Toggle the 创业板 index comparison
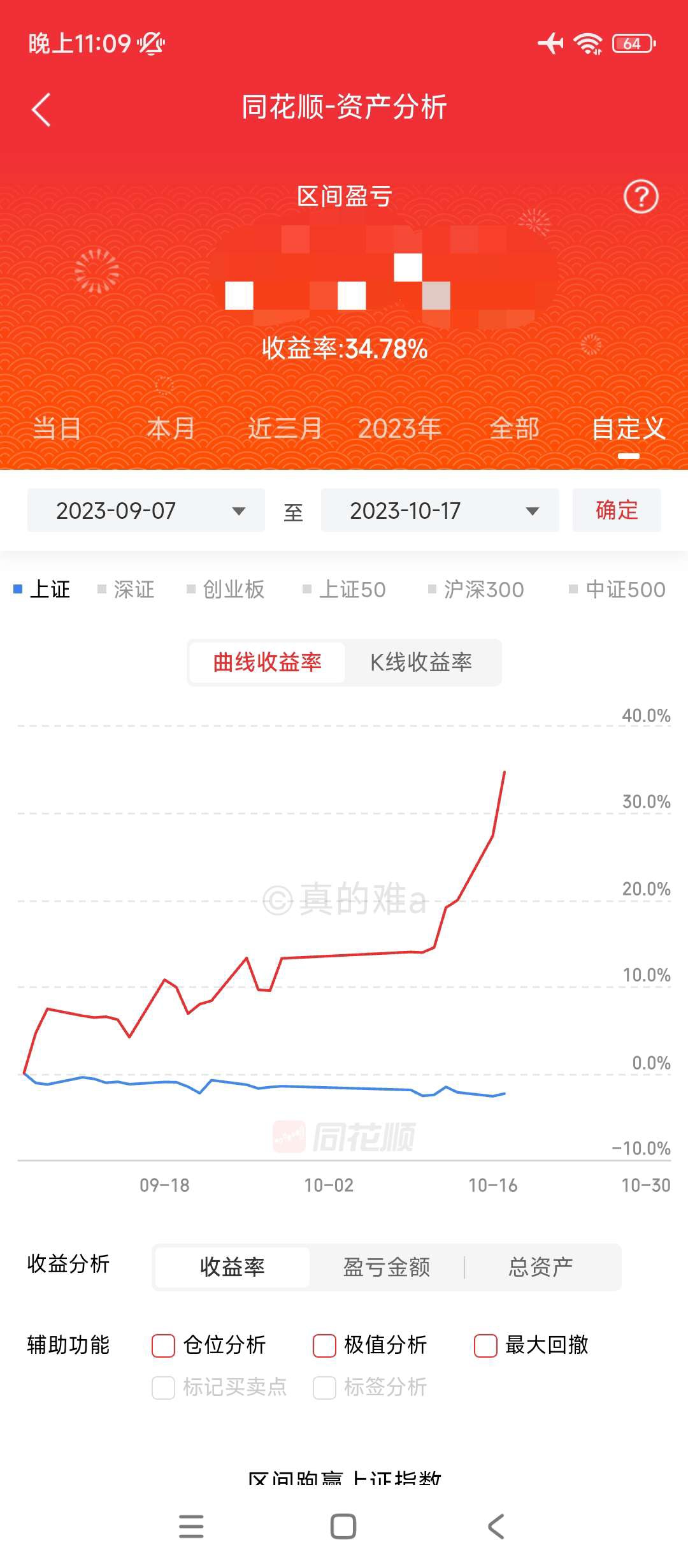688x1568 pixels. click(x=226, y=590)
